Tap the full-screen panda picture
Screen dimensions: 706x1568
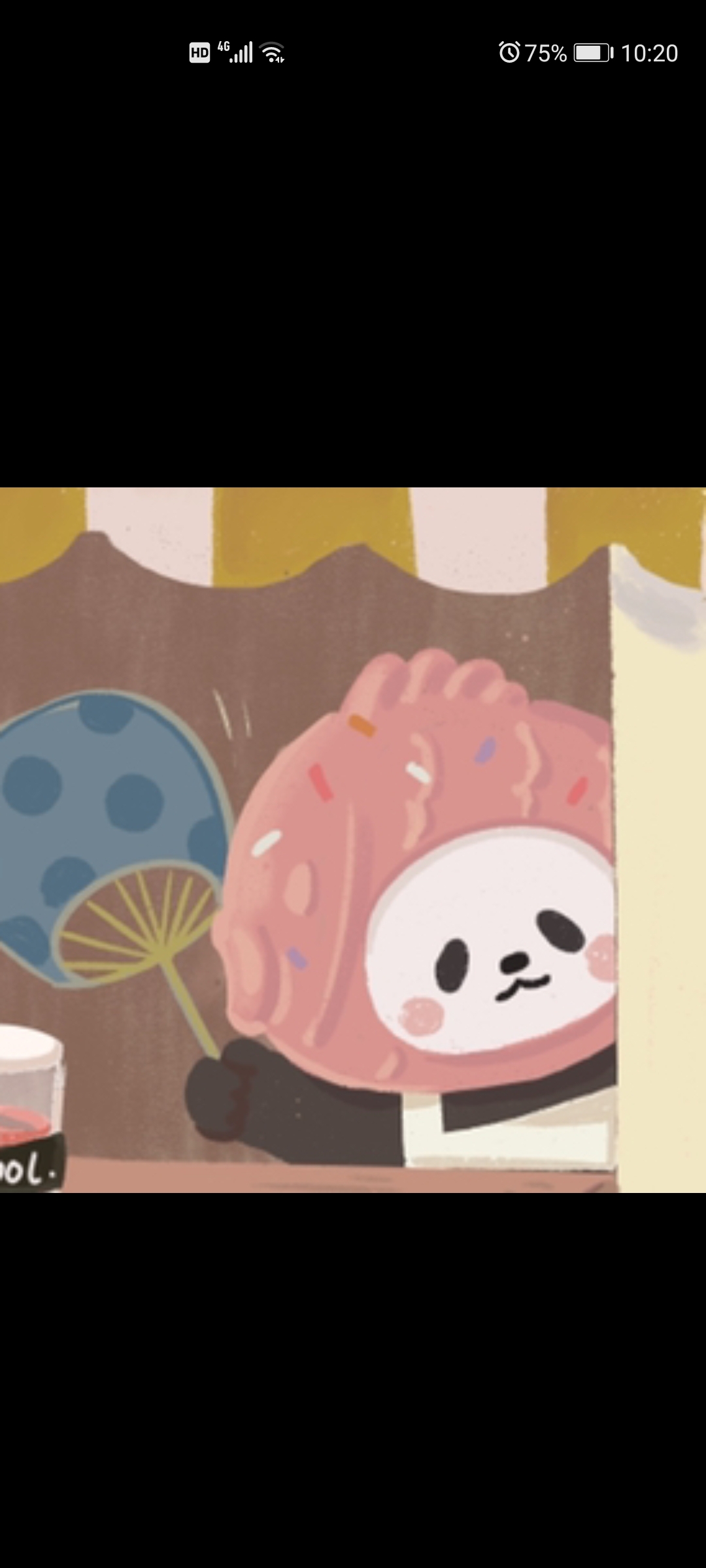pyautogui.click(x=353, y=840)
